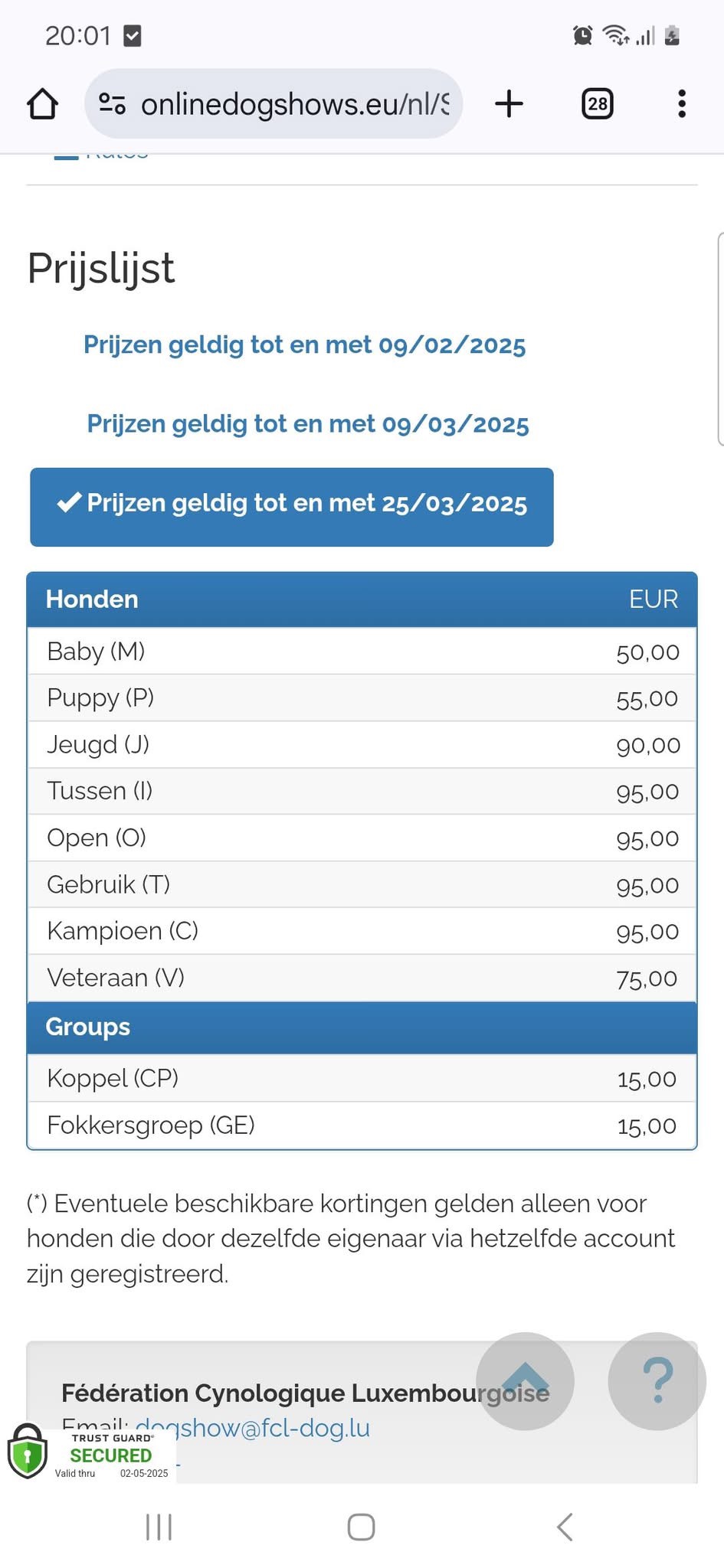This screenshot has height=1568, width=724.
Task: Go back with system navigation arrow
Action: click(x=565, y=1526)
